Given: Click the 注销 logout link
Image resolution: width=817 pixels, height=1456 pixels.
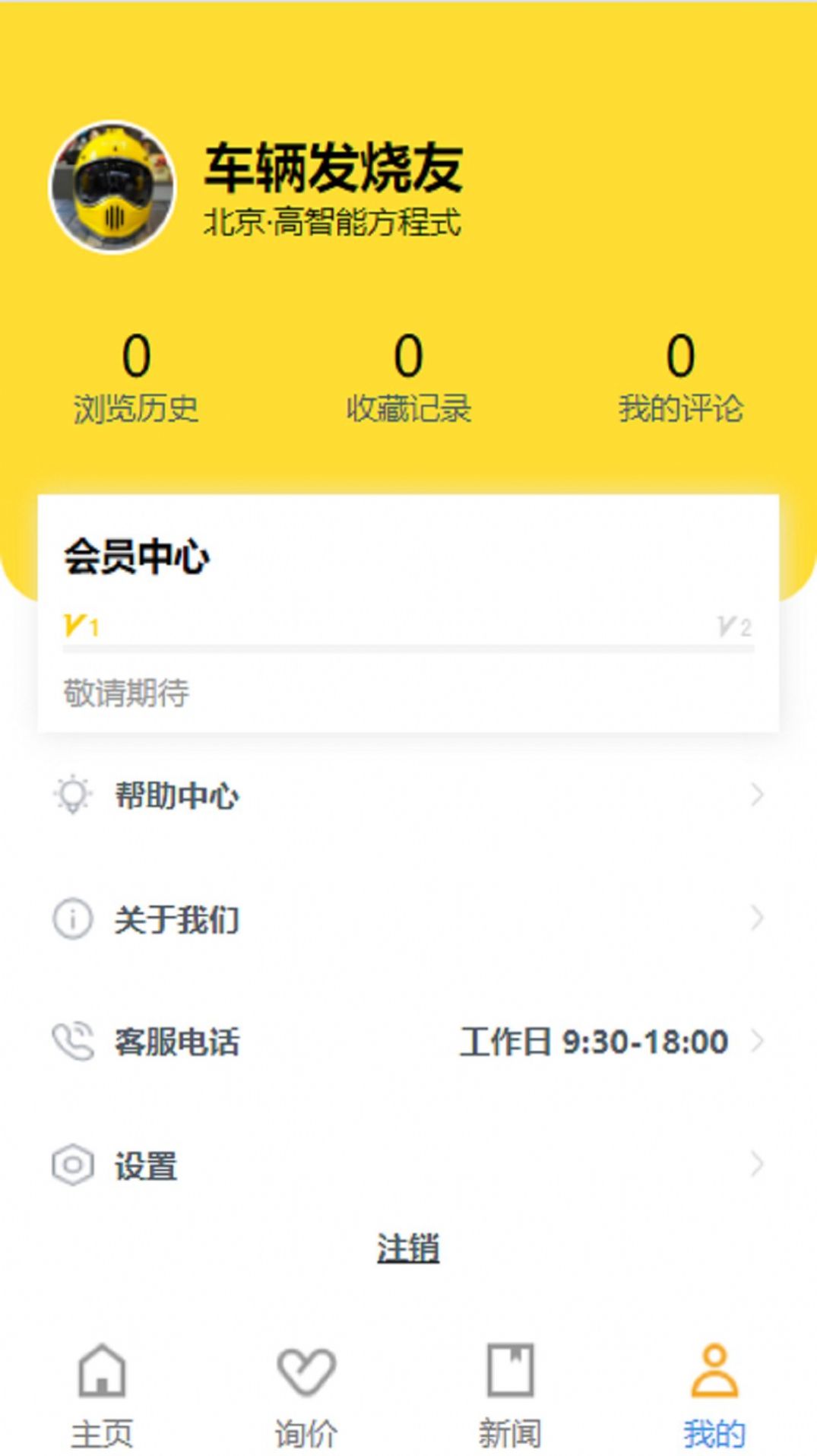Looking at the screenshot, I should (x=408, y=1245).
